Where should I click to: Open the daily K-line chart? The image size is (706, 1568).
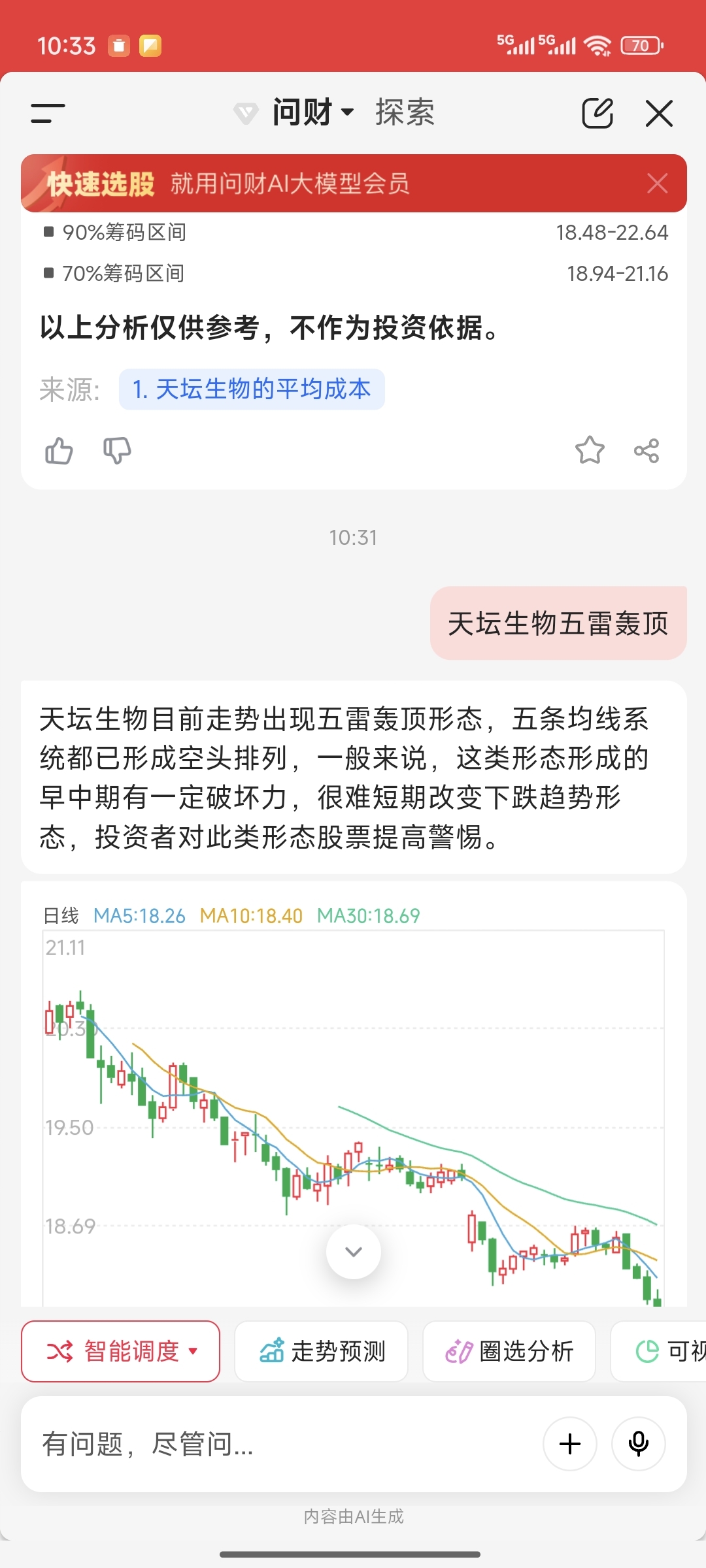tap(354, 1111)
